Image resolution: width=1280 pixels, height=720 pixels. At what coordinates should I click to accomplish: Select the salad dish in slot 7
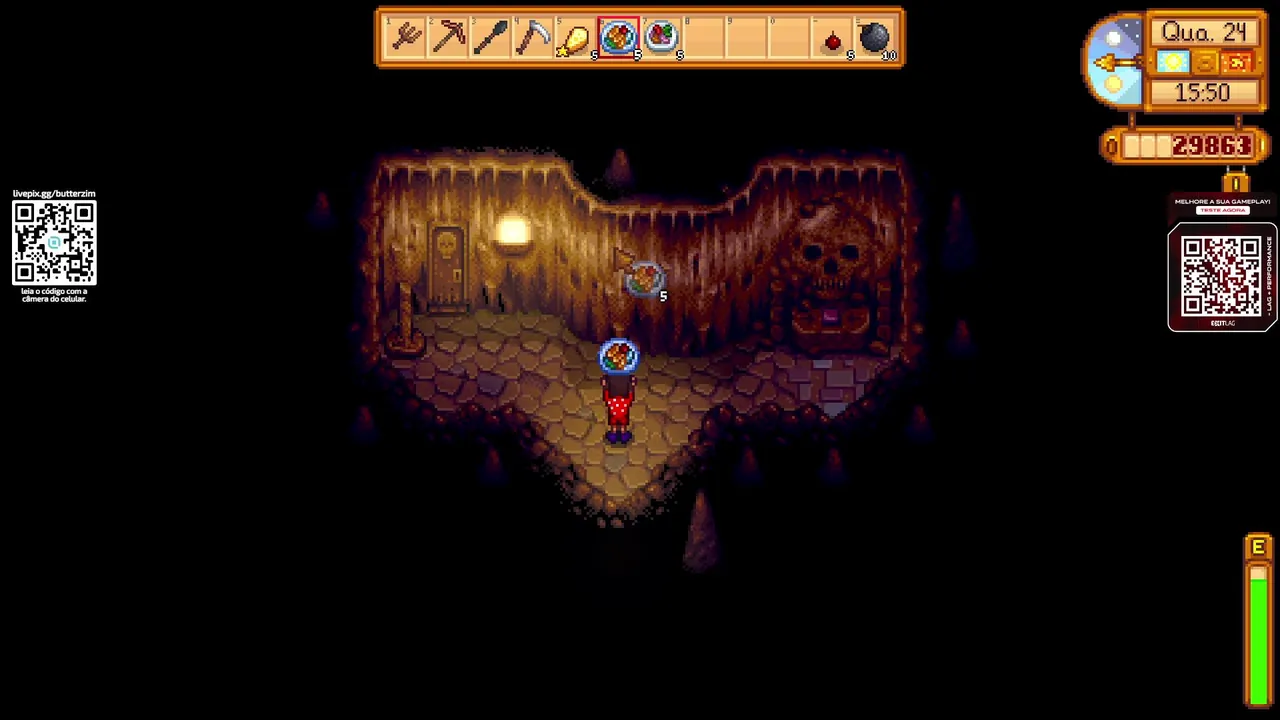point(661,38)
